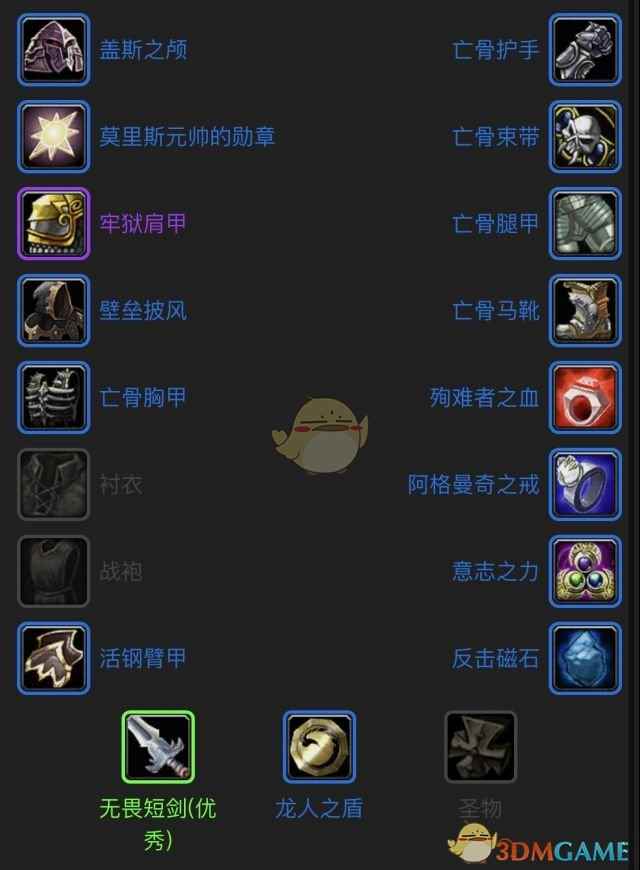This screenshot has height=870, width=640.
Task: View the 阿格曼奇之戒 ring item
Action: pos(585,484)
